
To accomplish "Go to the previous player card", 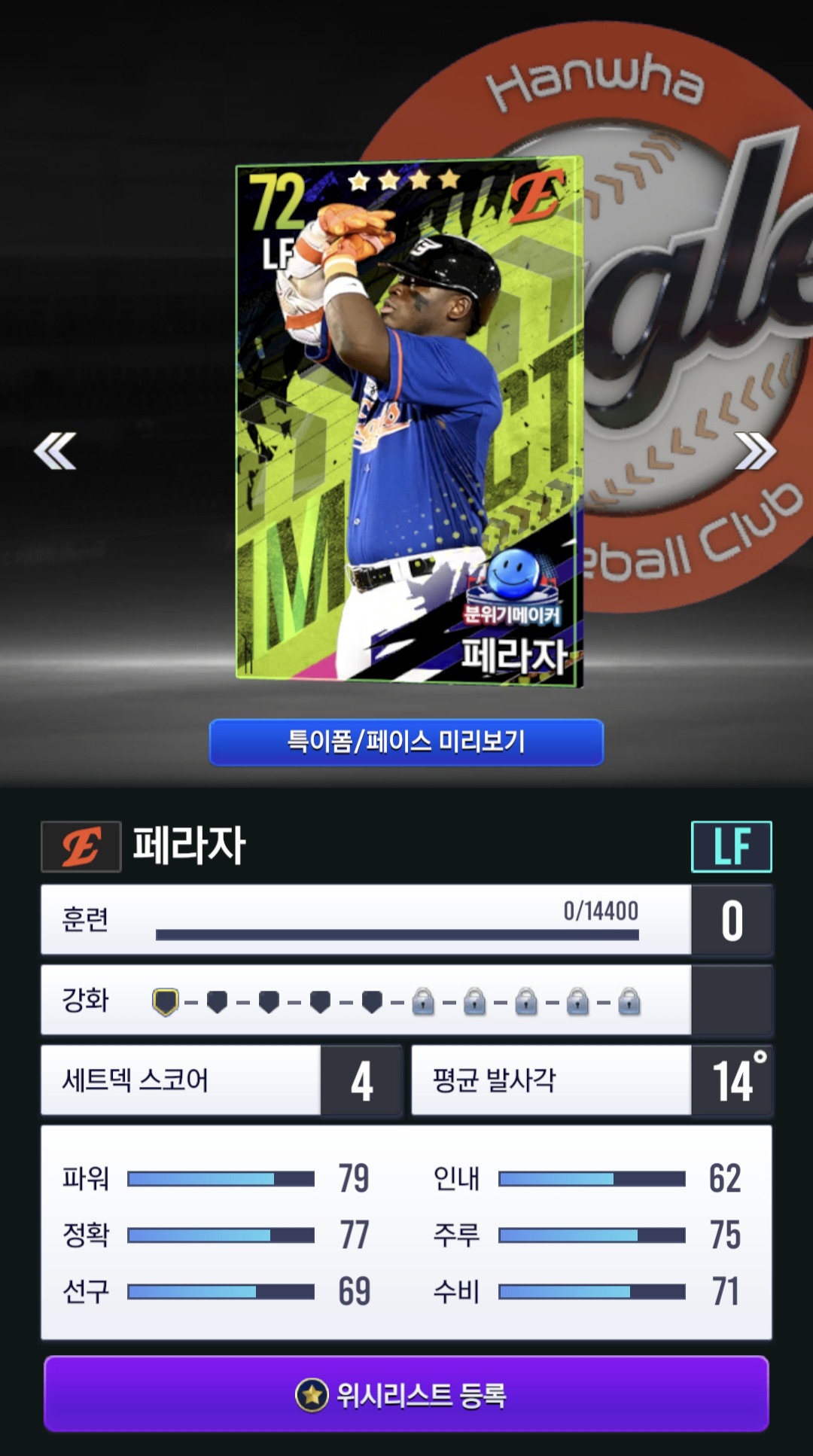I will [x=55, y=451].
